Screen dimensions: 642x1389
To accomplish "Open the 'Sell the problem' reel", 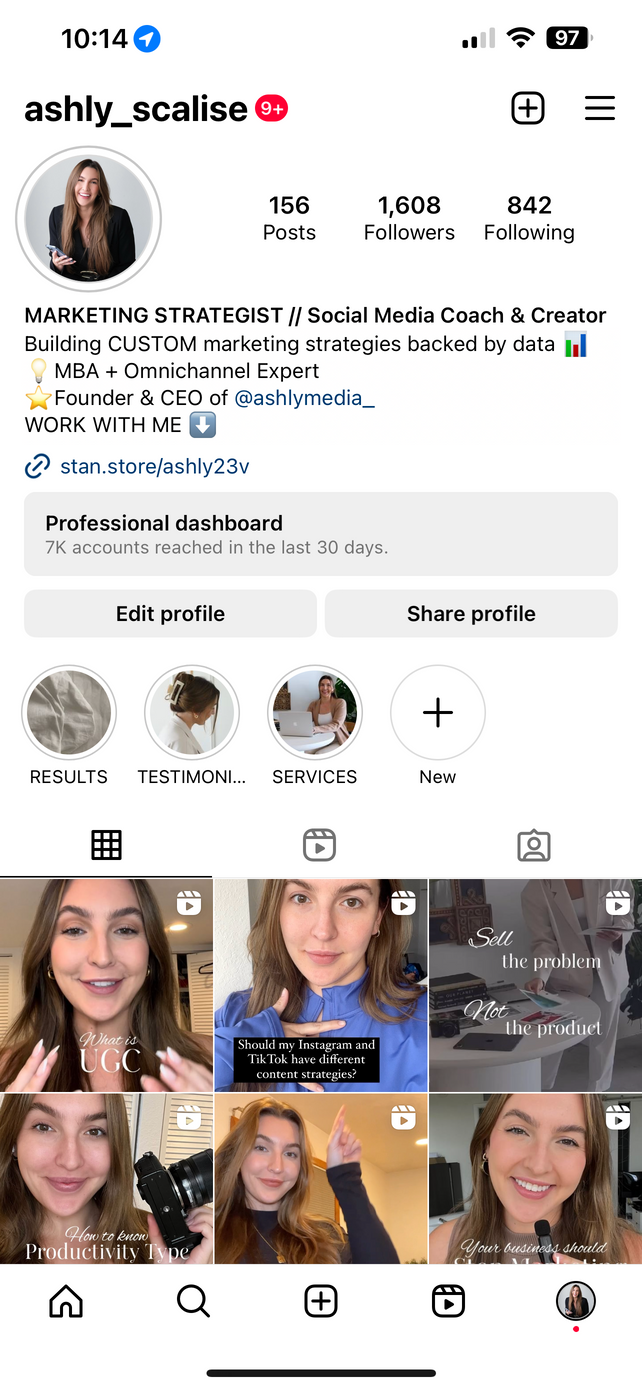I will pyautogui.click(x=535, y=985).
